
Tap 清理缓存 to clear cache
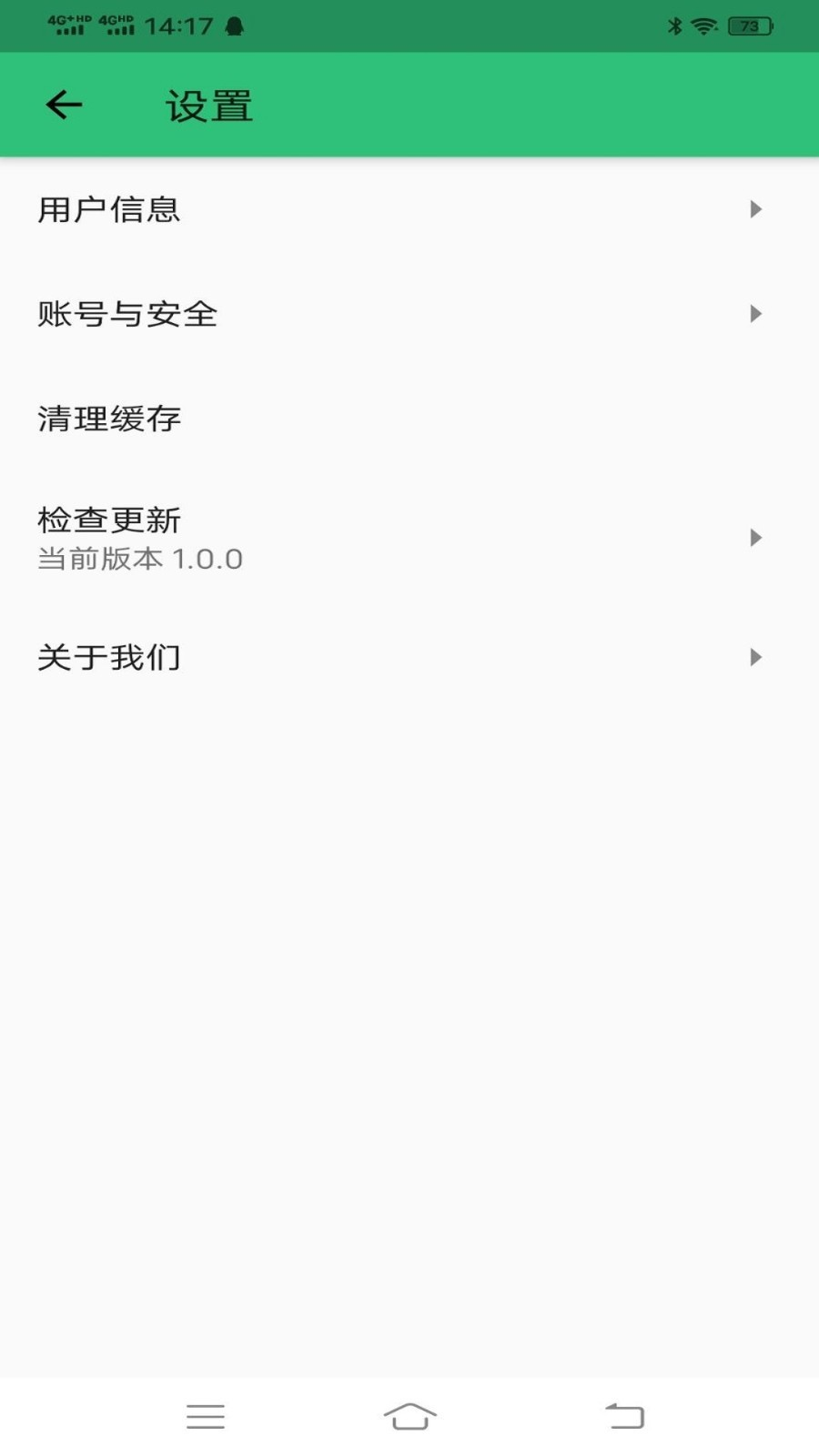pyautogui.click(x=108, y=420)
